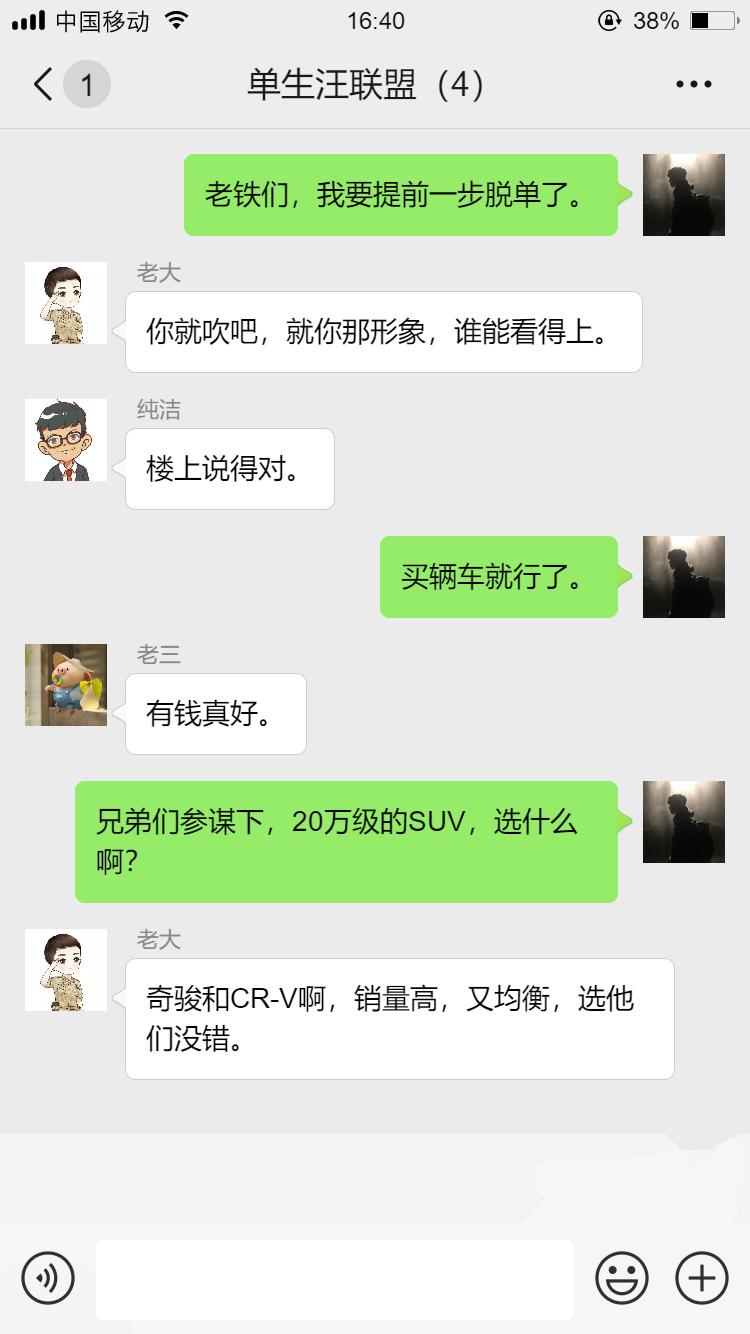The width and height of the screenshot is (750, 1334).
Task: Open 老三's profile avatar
Action: [66, 685]
